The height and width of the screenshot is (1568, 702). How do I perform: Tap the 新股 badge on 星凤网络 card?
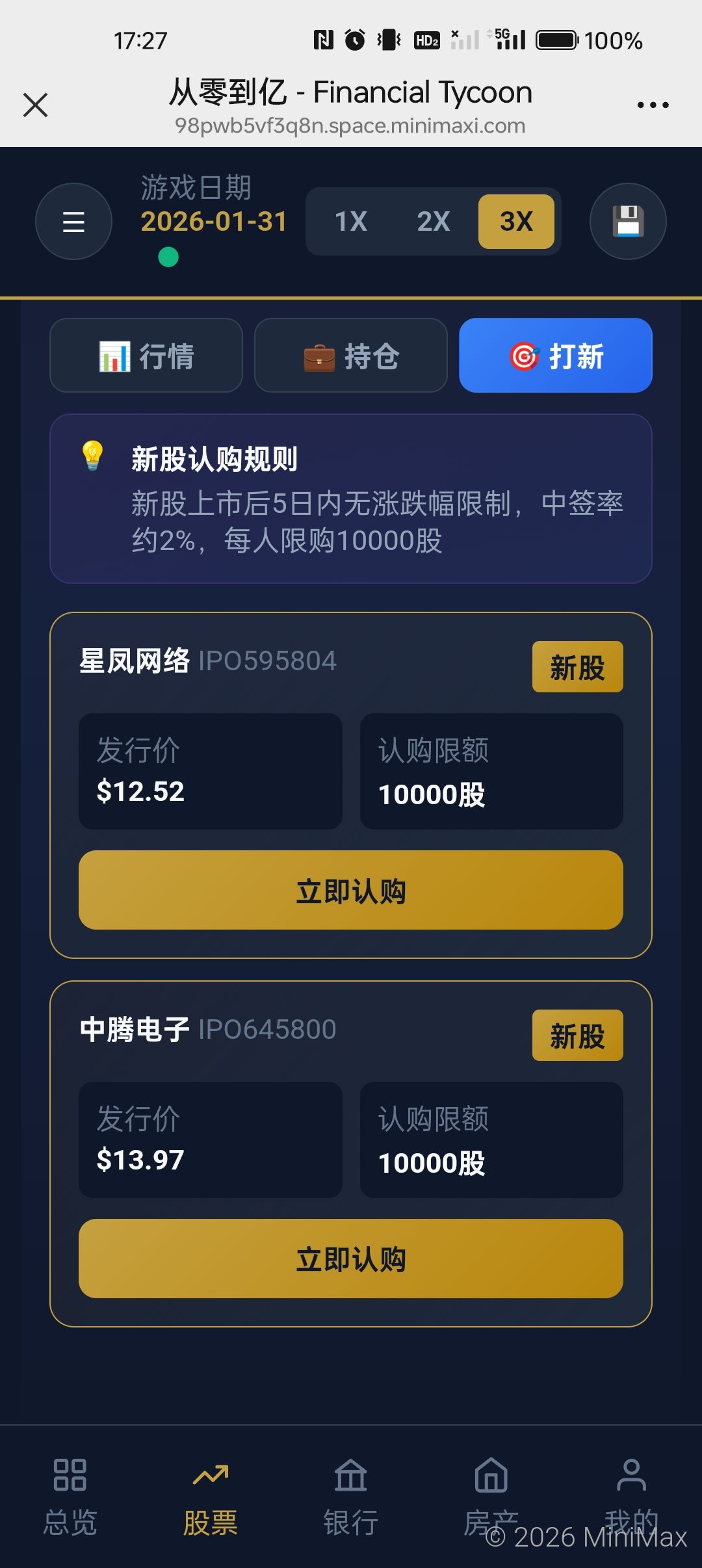coord(577,666)
